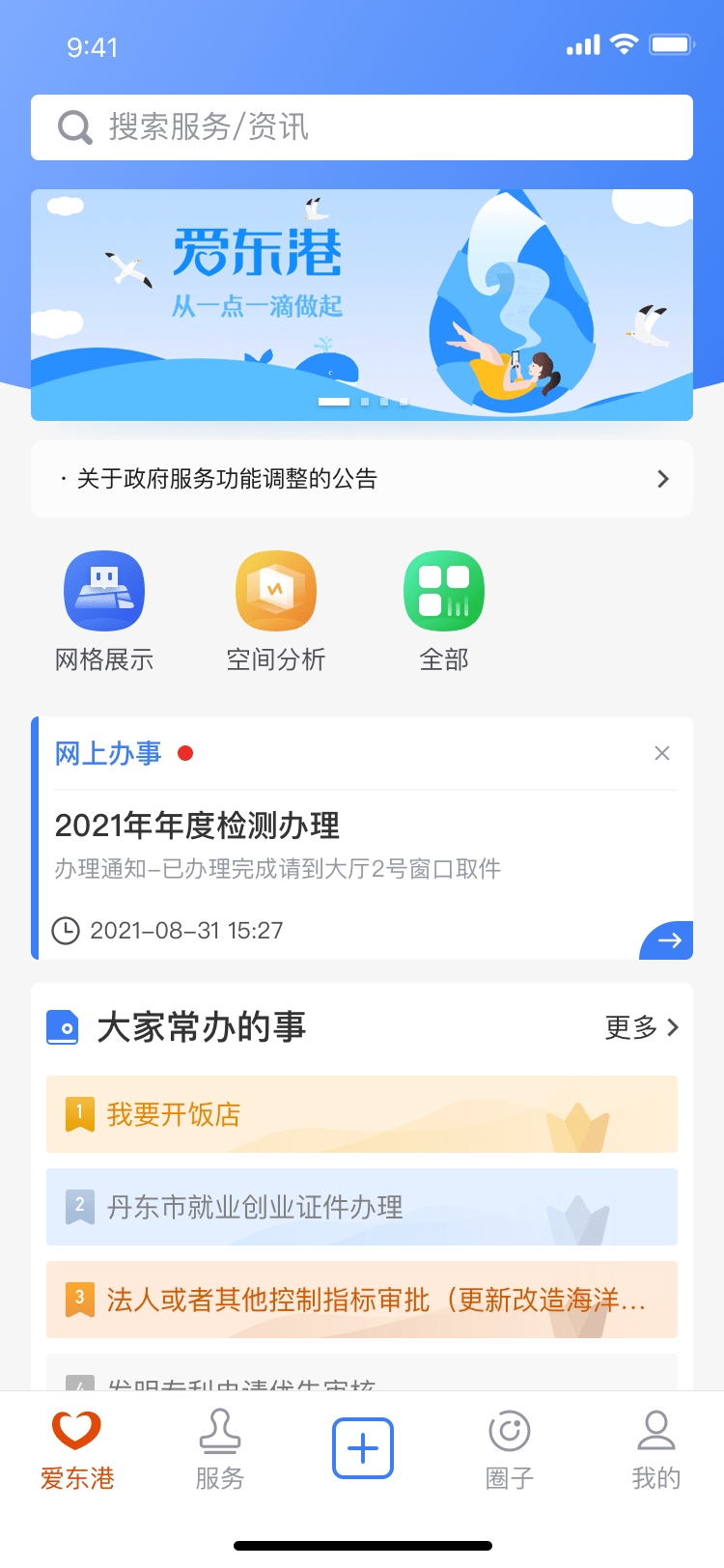
Task: Open 网格展示
Action: pos(104,610)
